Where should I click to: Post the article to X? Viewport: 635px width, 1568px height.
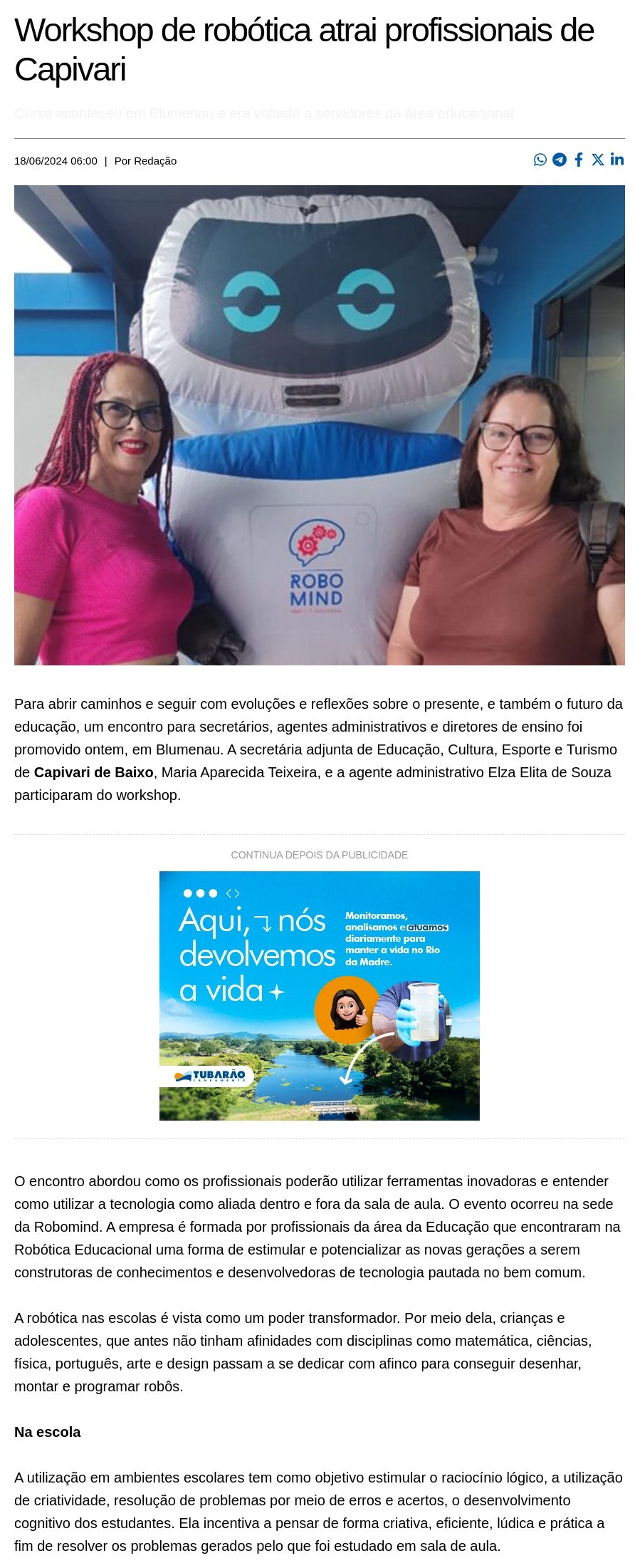pyautogui.click(x=598, y=160)
